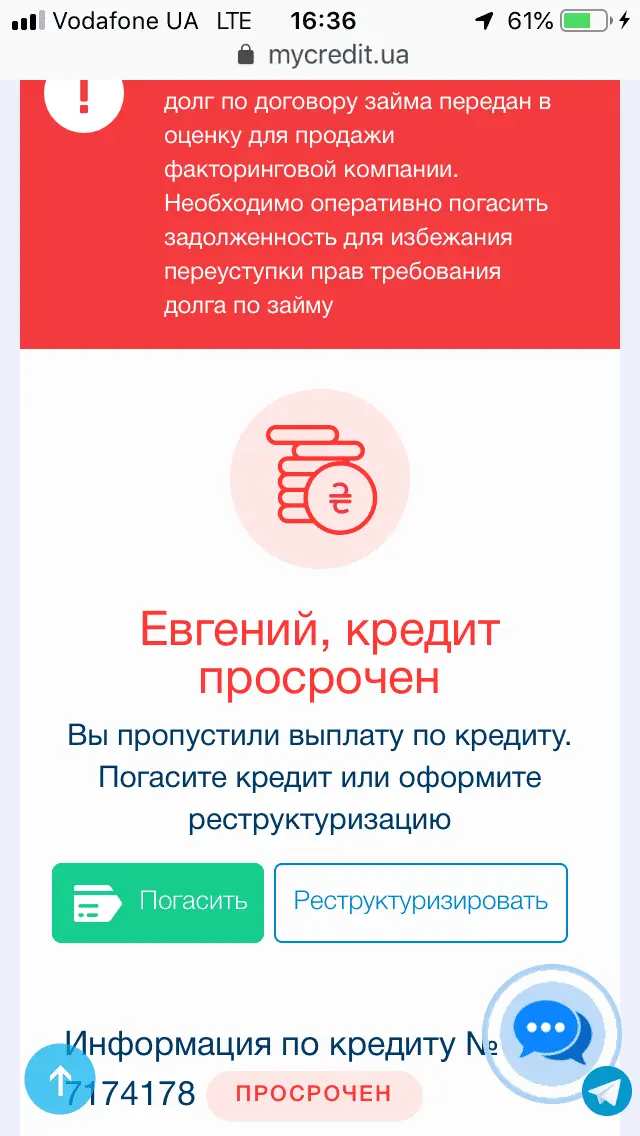This screenshot has height=1136, width=640.
Task: Tap the scroll-to-top arrow button
Action: 59,1079
